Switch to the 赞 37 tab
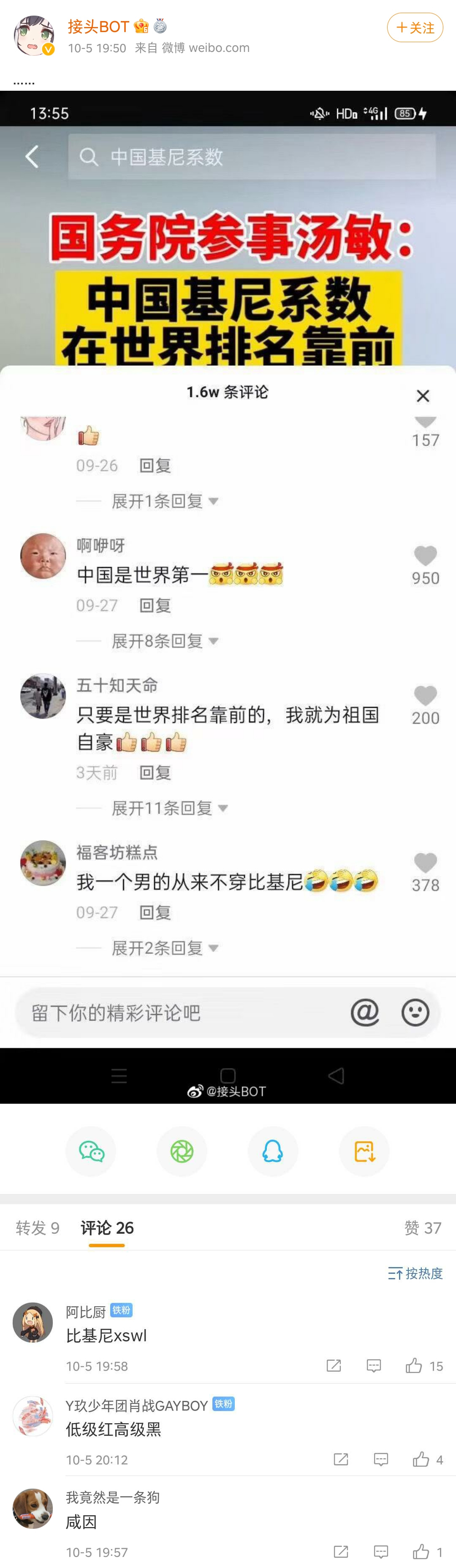 [x=423, y=1228]
